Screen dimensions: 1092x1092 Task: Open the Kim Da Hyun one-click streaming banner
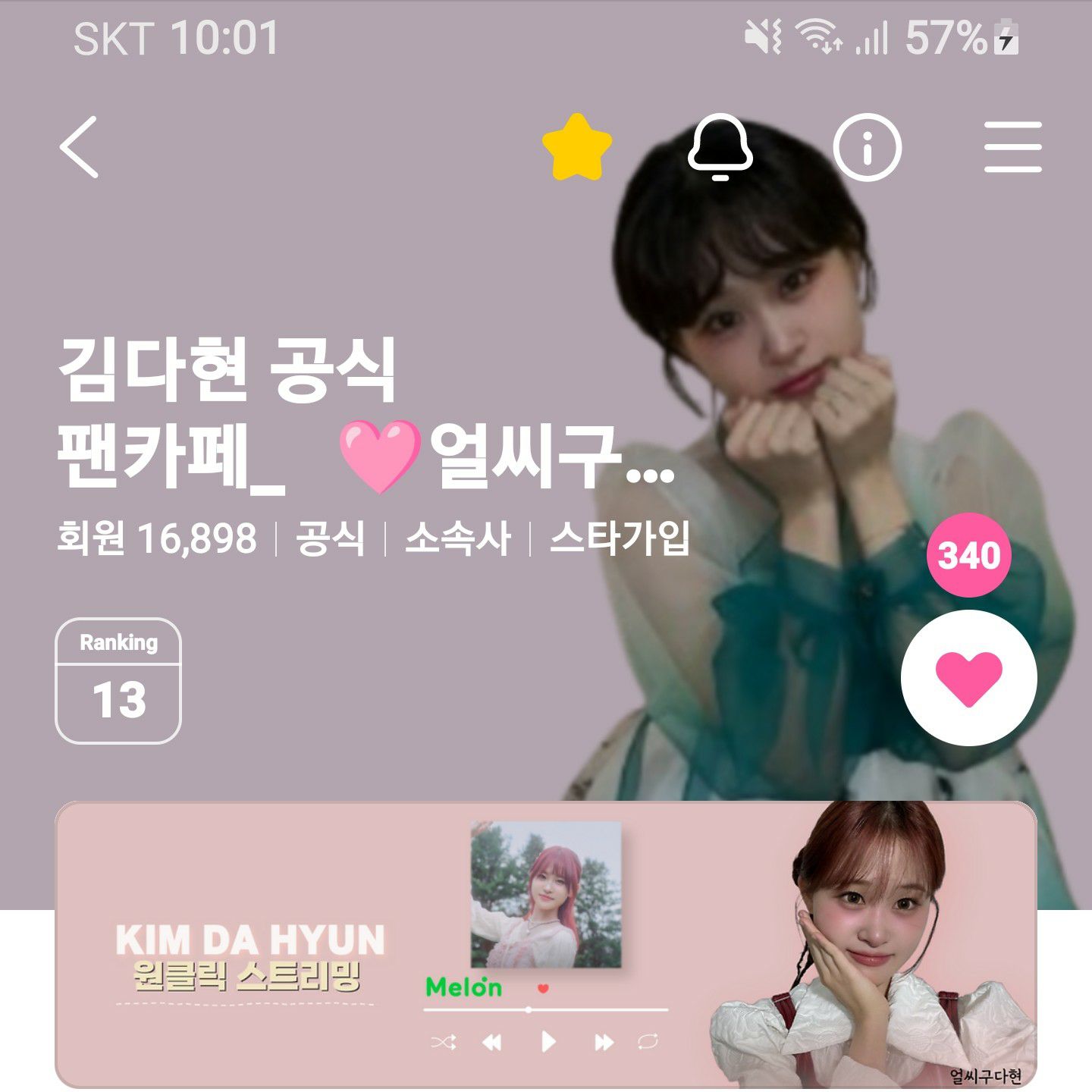[545, 944]
